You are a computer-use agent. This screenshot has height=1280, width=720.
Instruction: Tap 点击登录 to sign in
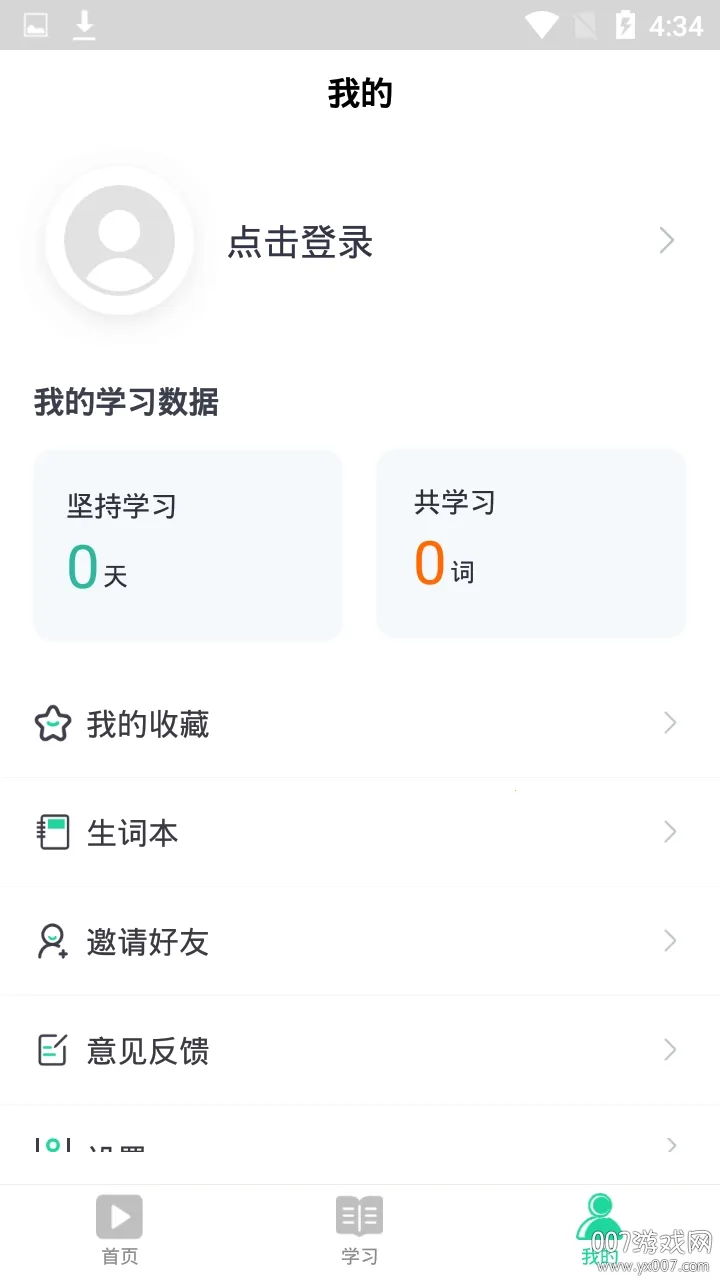coord(299,243)
